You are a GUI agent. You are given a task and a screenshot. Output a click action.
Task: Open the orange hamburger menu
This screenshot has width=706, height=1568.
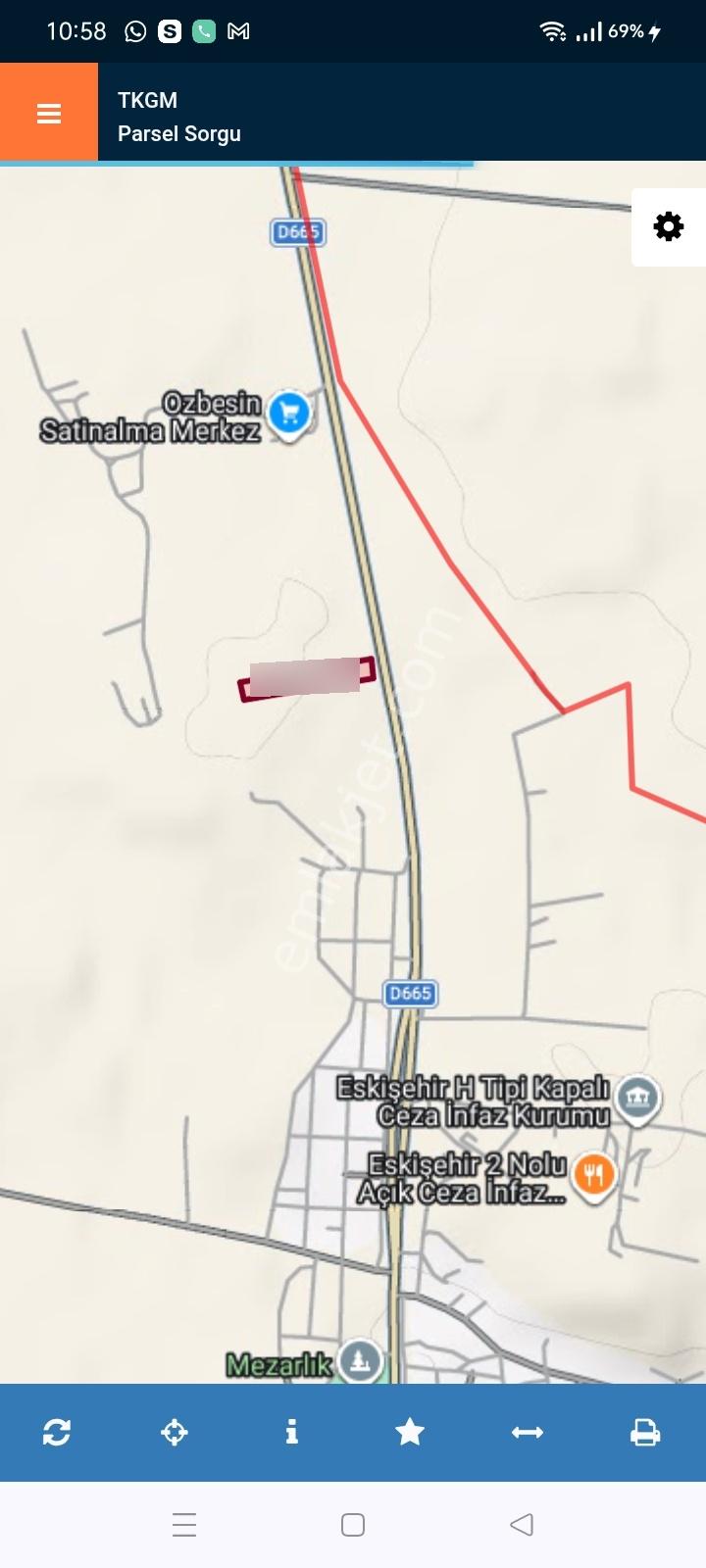coord(49,113)
